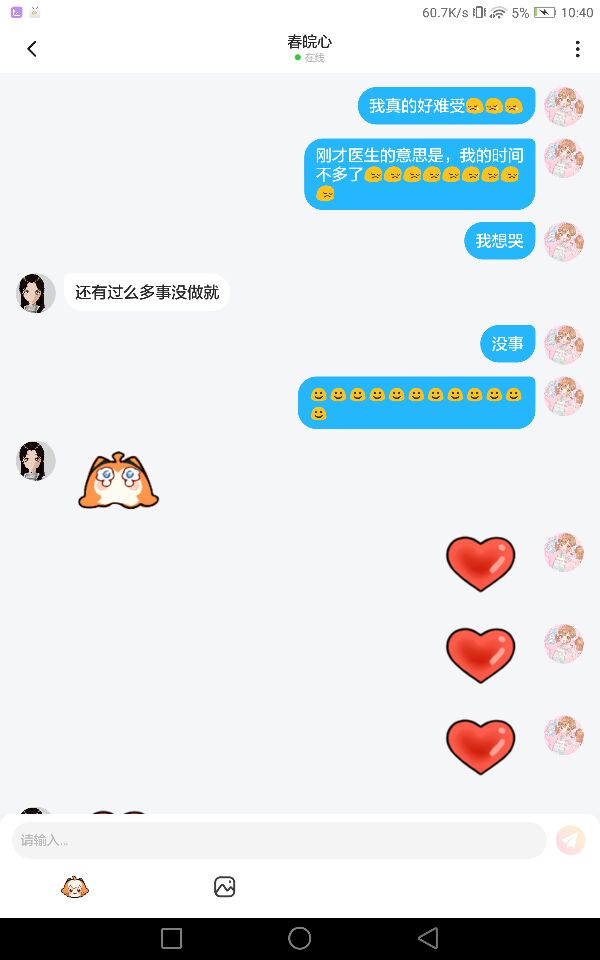Image resolution: width=600 pixels, height=960 pixels.
Task: Open the three-dot overflow menu
Action: pos(577,49)
